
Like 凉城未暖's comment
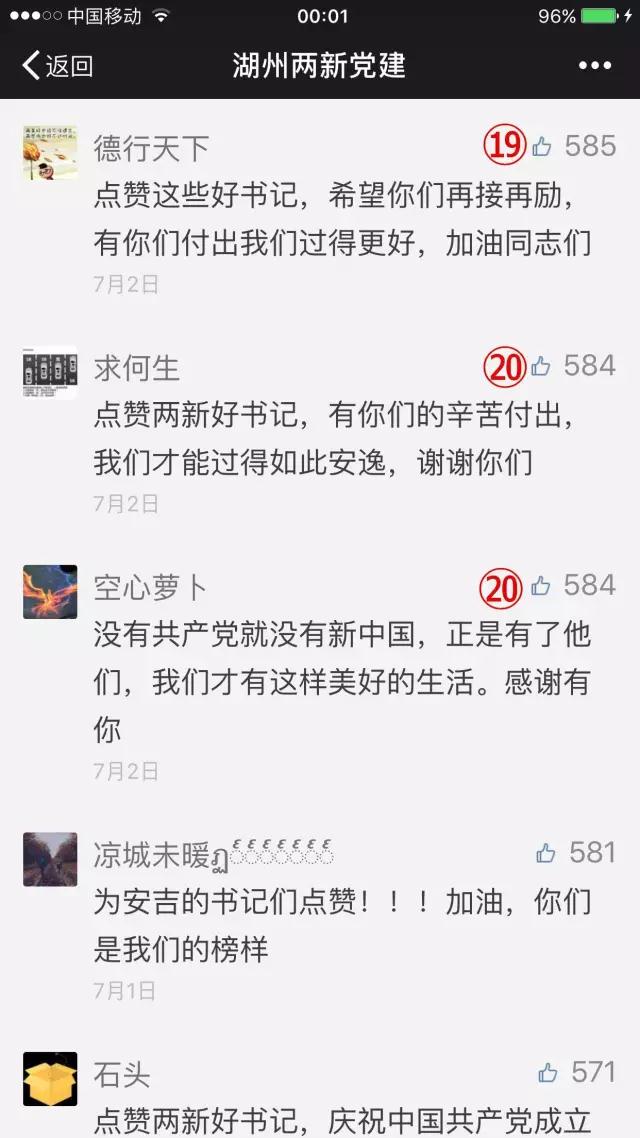coord(546,853)
